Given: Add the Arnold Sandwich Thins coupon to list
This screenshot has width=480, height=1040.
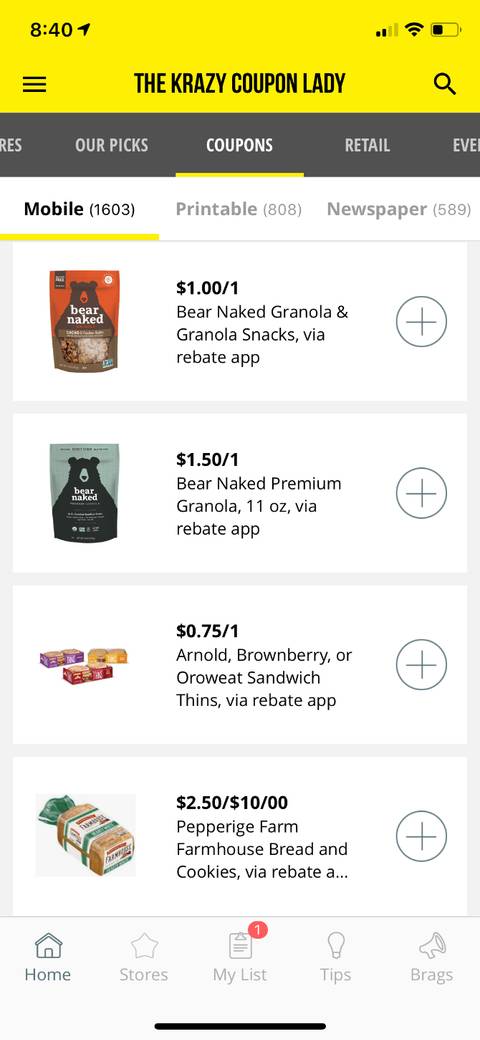Looking at the screenshot, I should [422, 665].
